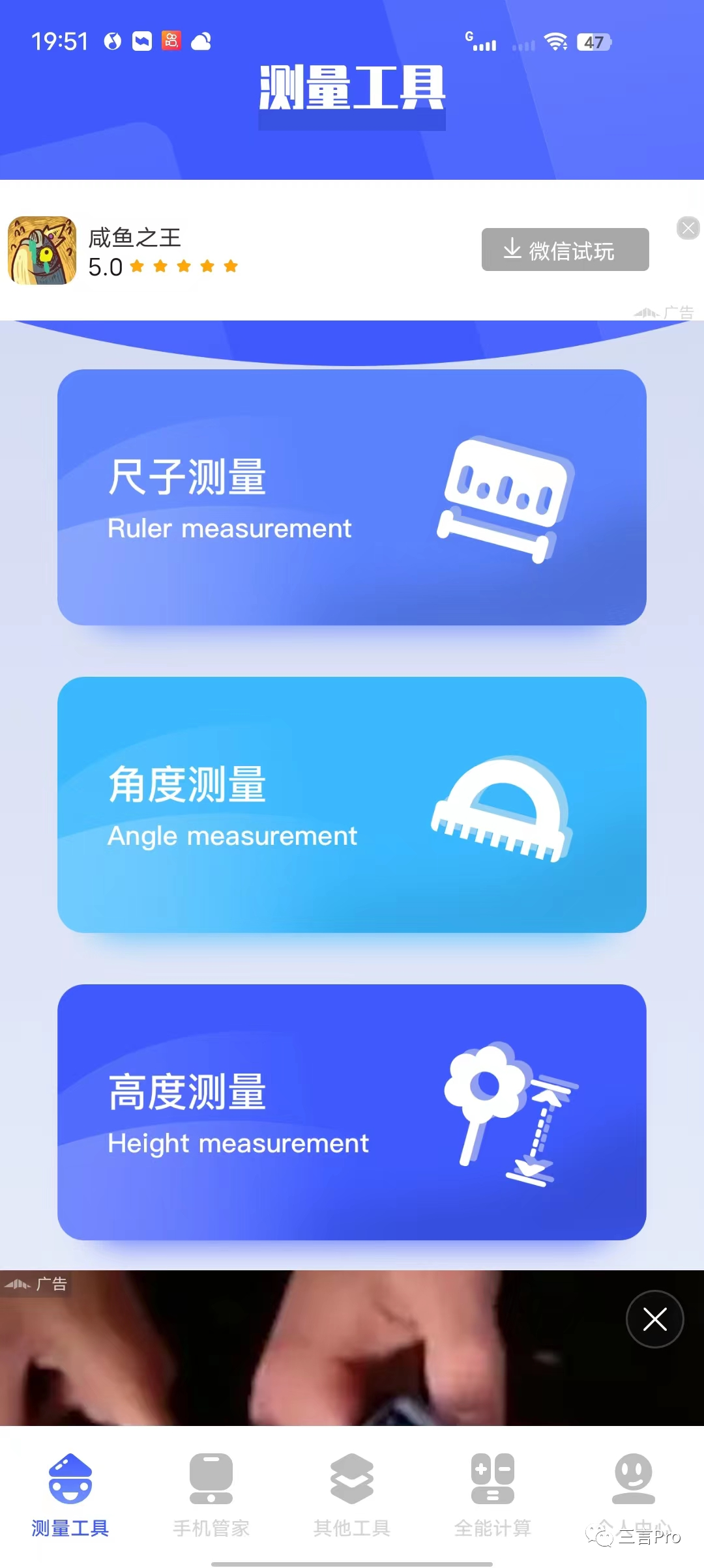
Task: Switch to the 全能计算 tab
Action: coord(493,1493)
